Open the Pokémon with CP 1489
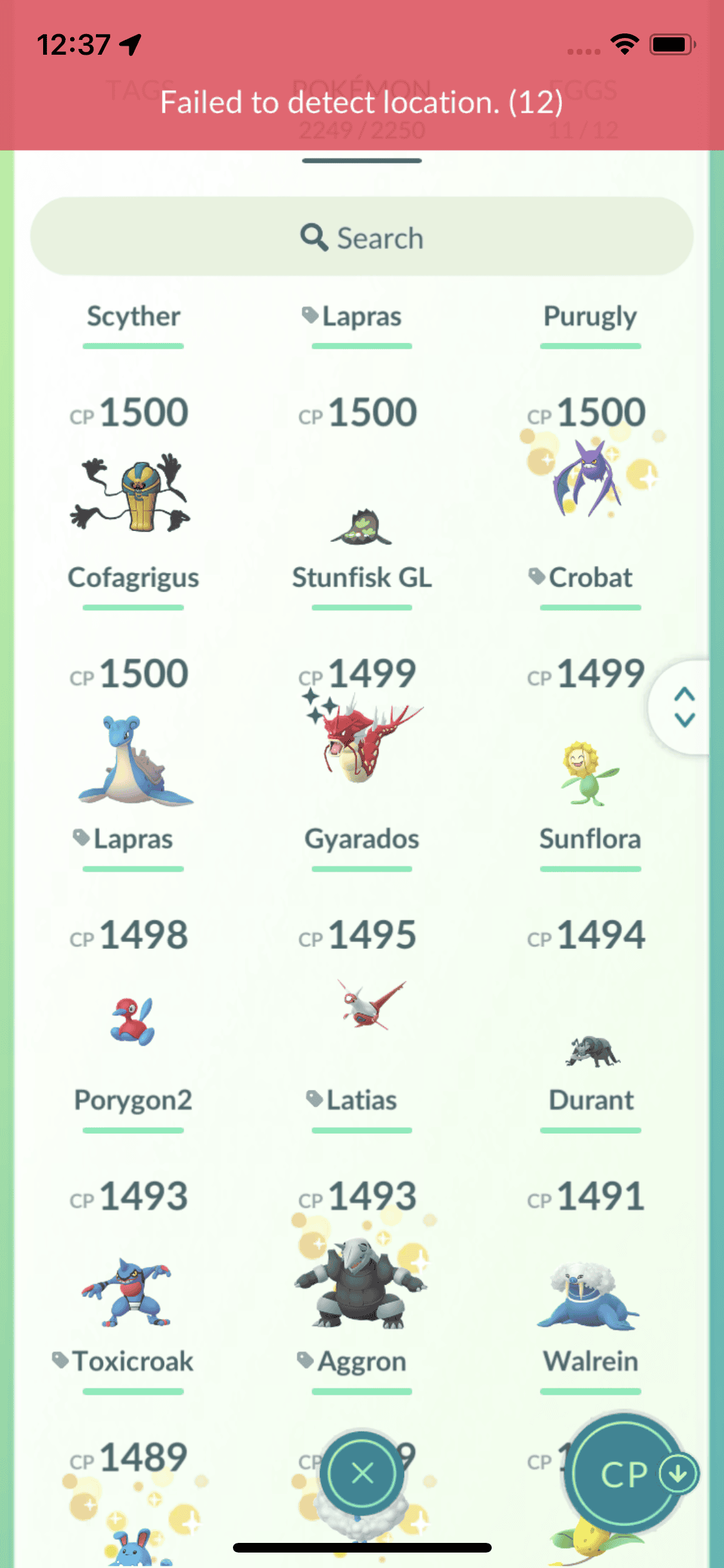The height and width of the screenshot is (1568, 724). [133, 1513]
